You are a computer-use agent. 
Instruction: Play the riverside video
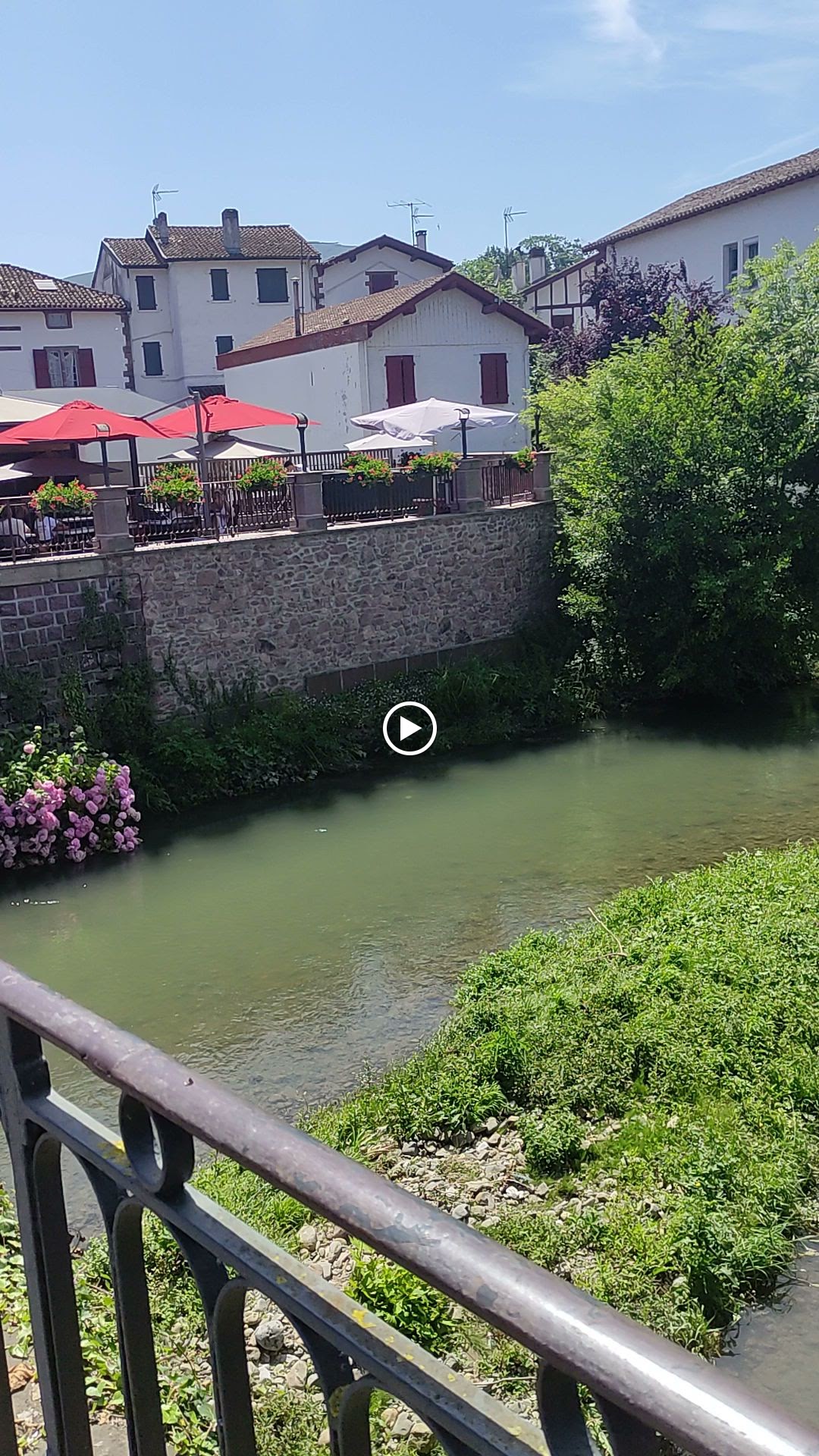(409, 729)
